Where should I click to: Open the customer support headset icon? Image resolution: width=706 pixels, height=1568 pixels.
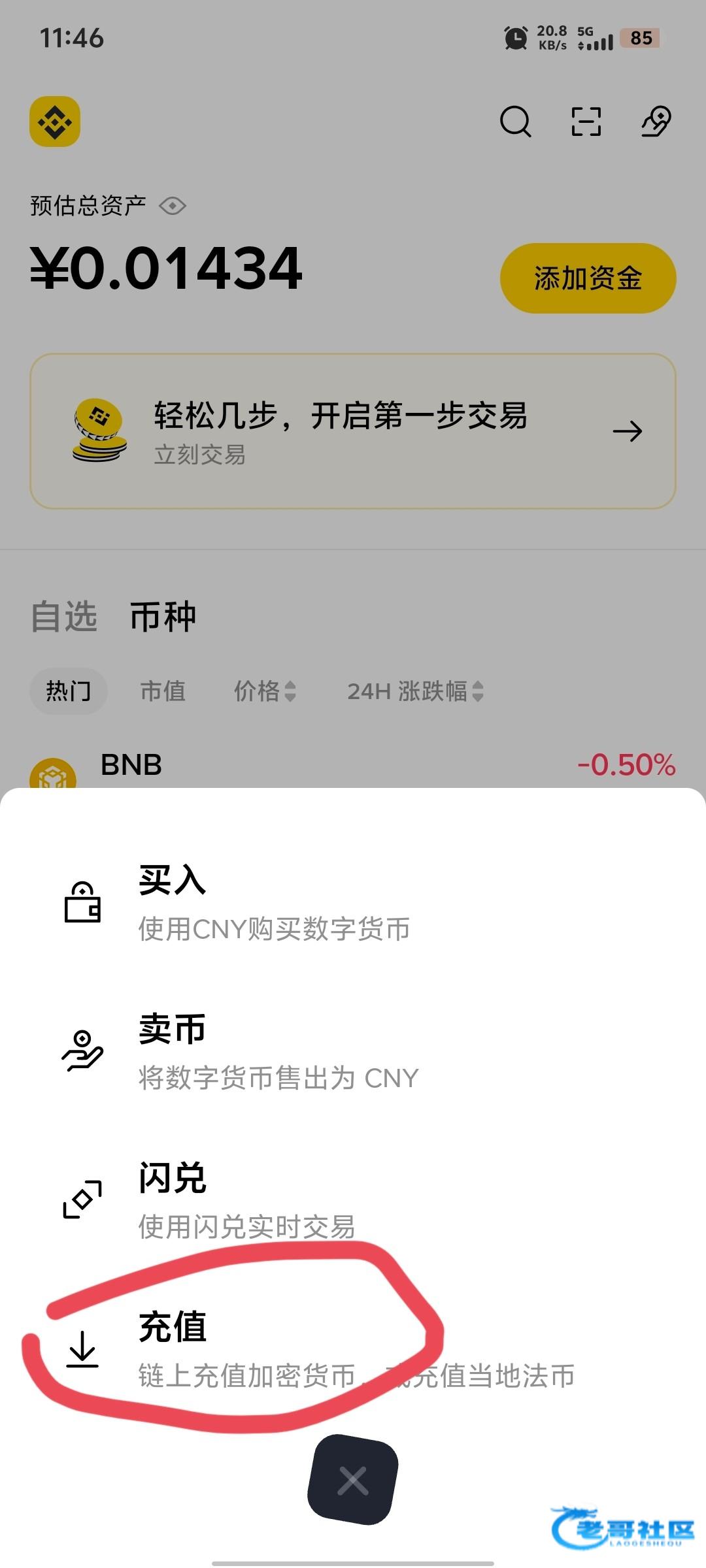tap(656, 122)
